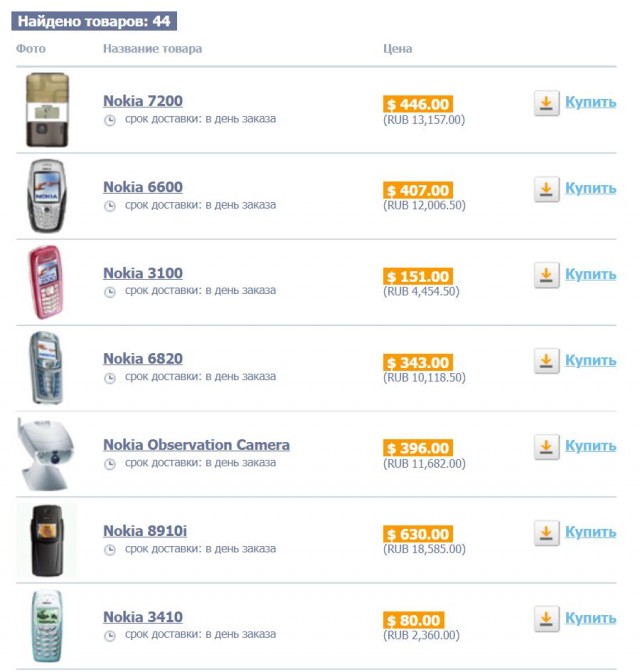Screen dimensions: 640x672
Task: Tap the cart icon for Nokia 6820
Action: click(x=546, y=361)
